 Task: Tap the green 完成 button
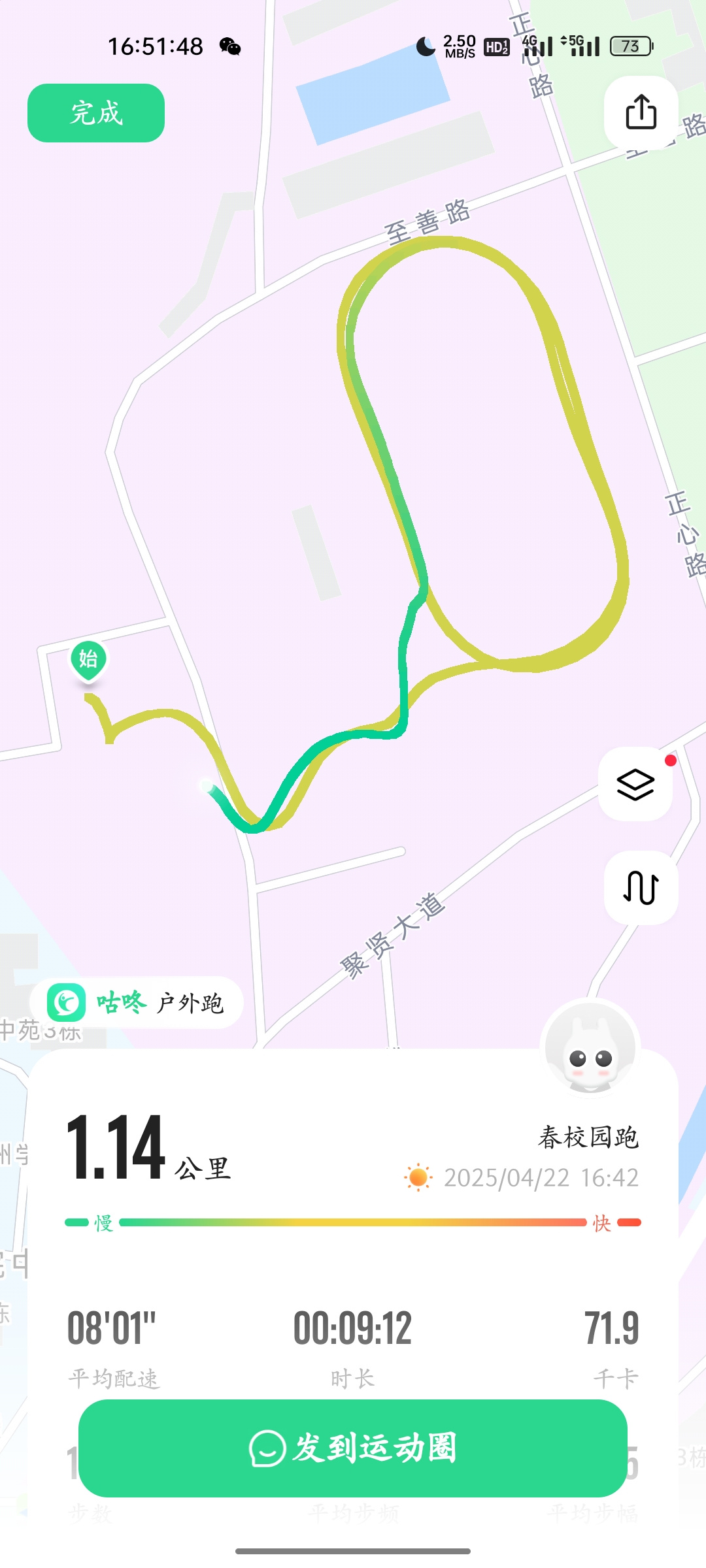tap(96, 113)
